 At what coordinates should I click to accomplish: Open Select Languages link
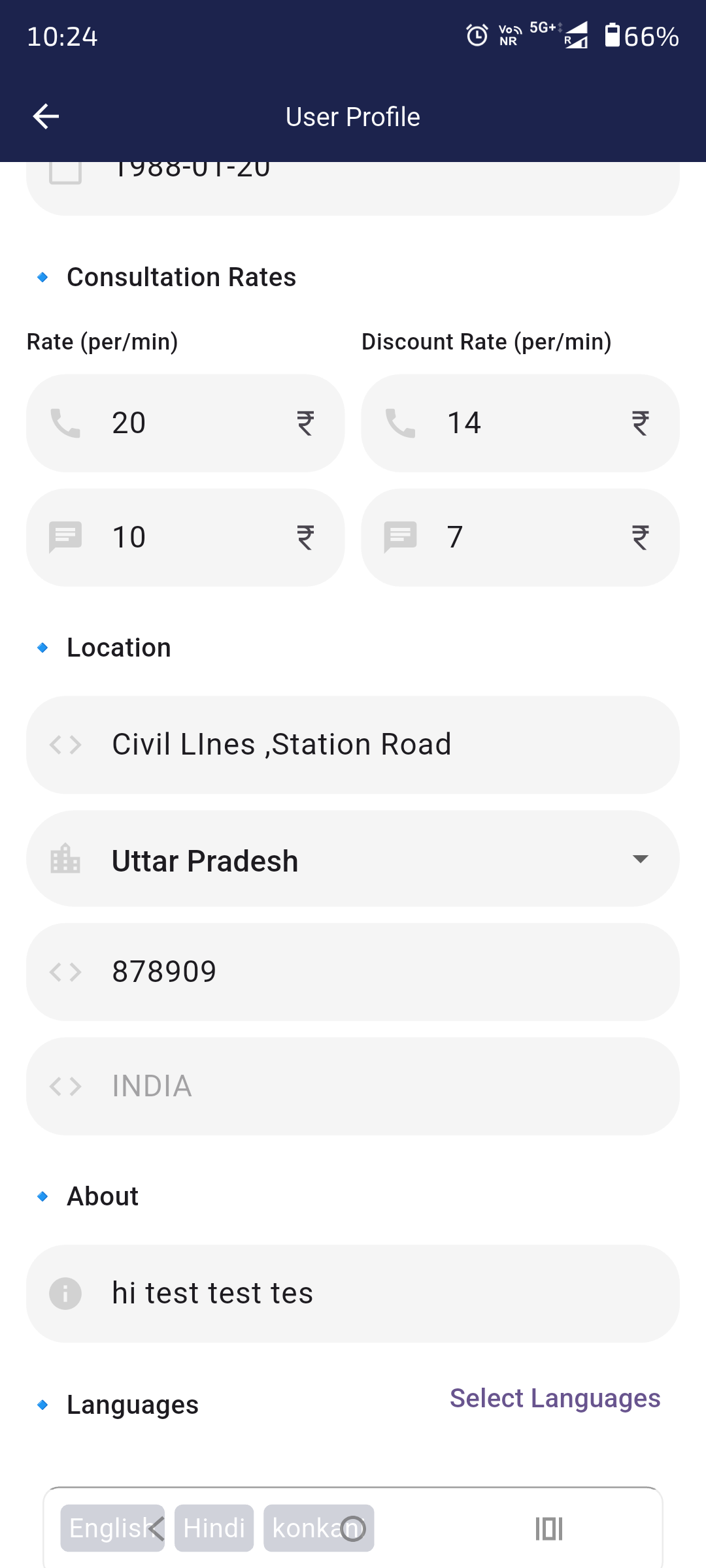(554, 1398)
